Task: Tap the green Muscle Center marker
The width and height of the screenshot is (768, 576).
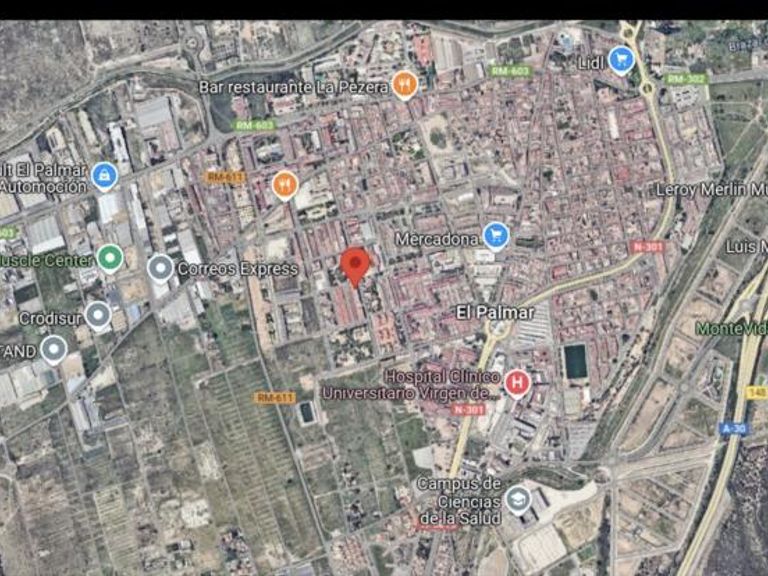Action: coord(110,258)
